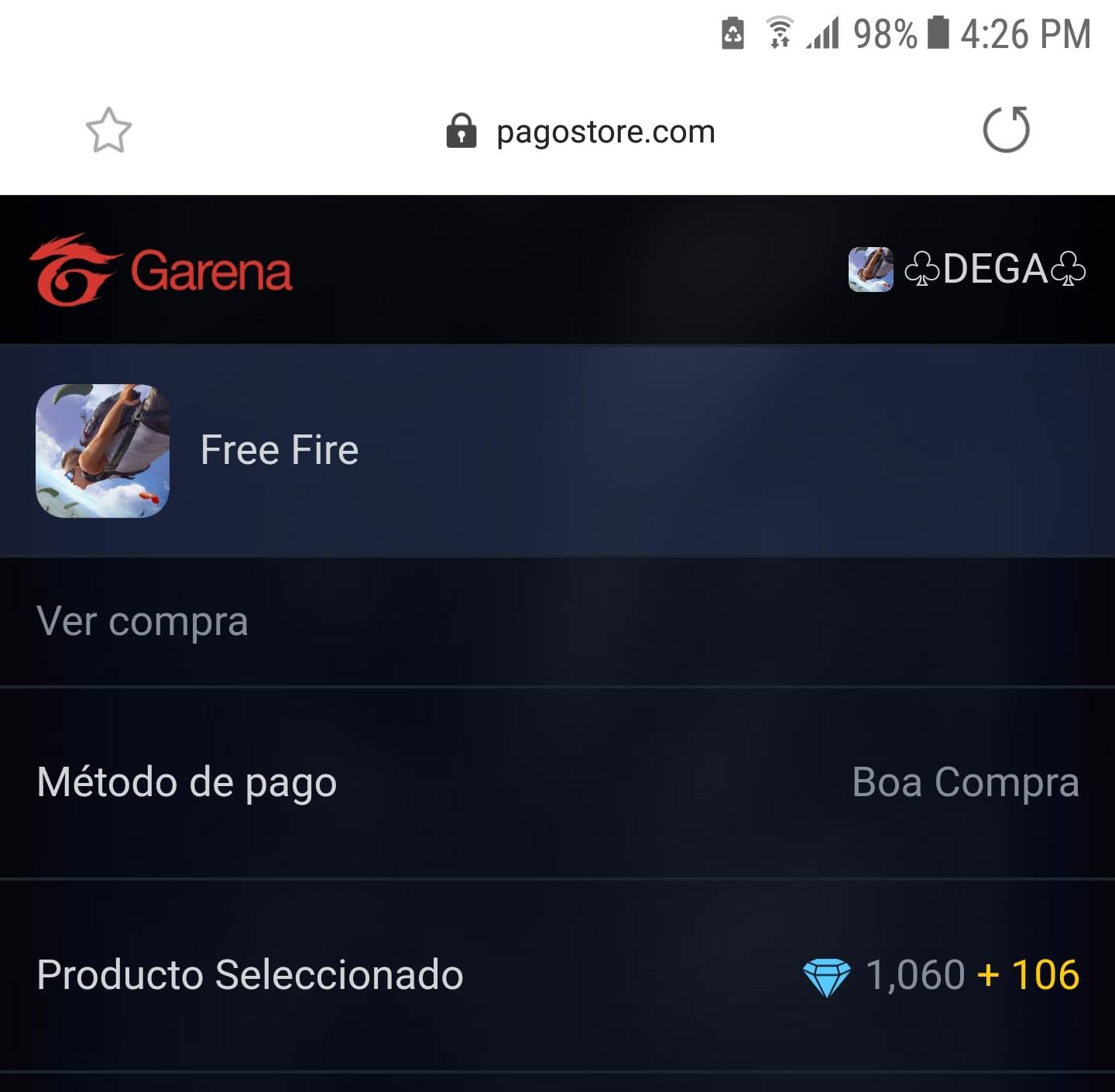
Task: Open the DEGA account profile
Action: coord(967,270)
